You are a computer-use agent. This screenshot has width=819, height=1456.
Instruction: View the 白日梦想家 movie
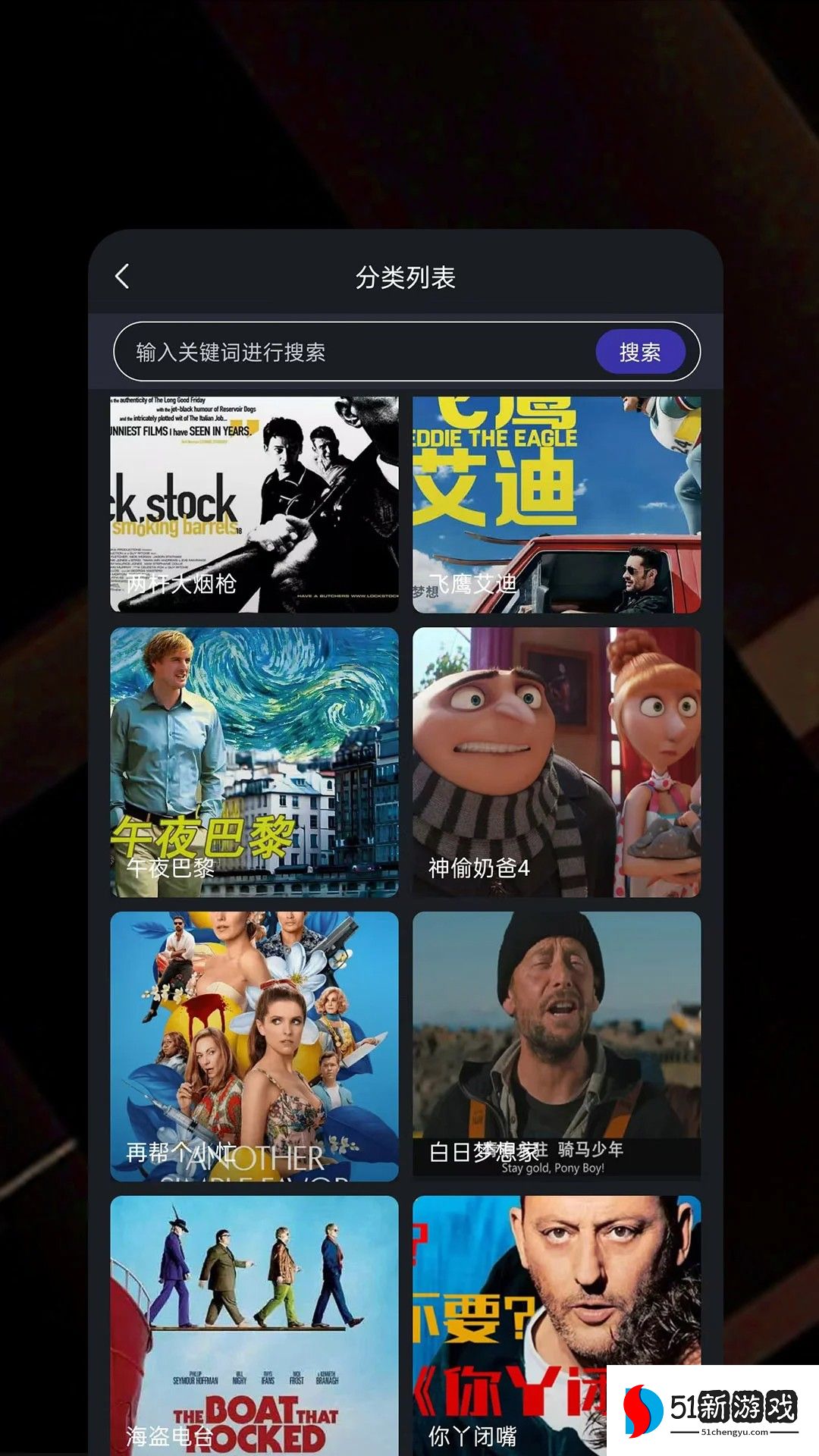pos(557,1046)
